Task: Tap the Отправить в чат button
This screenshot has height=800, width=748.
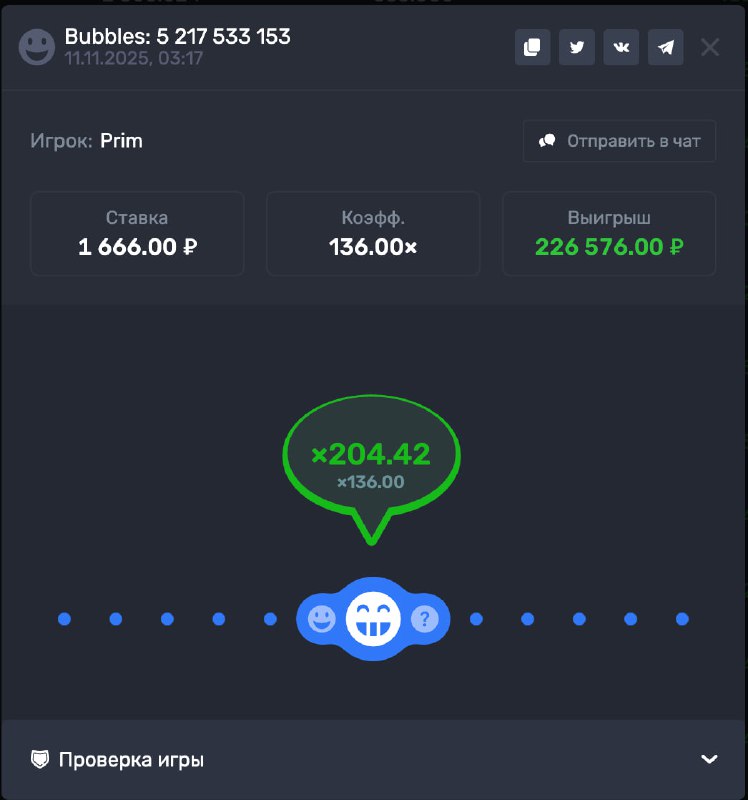Action: tap(619, 141)
